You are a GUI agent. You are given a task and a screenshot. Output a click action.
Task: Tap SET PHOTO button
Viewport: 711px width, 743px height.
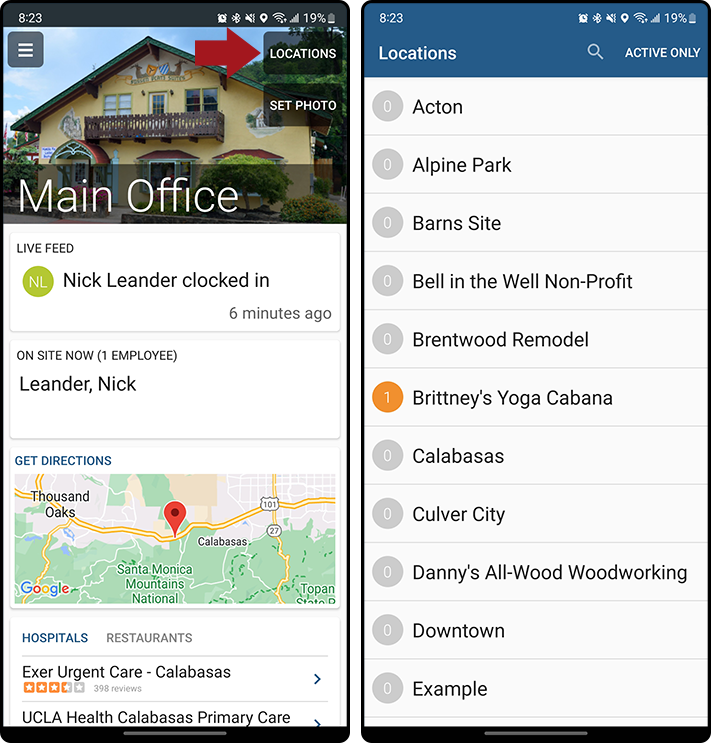pyautogui.click(x=302, y=105)
